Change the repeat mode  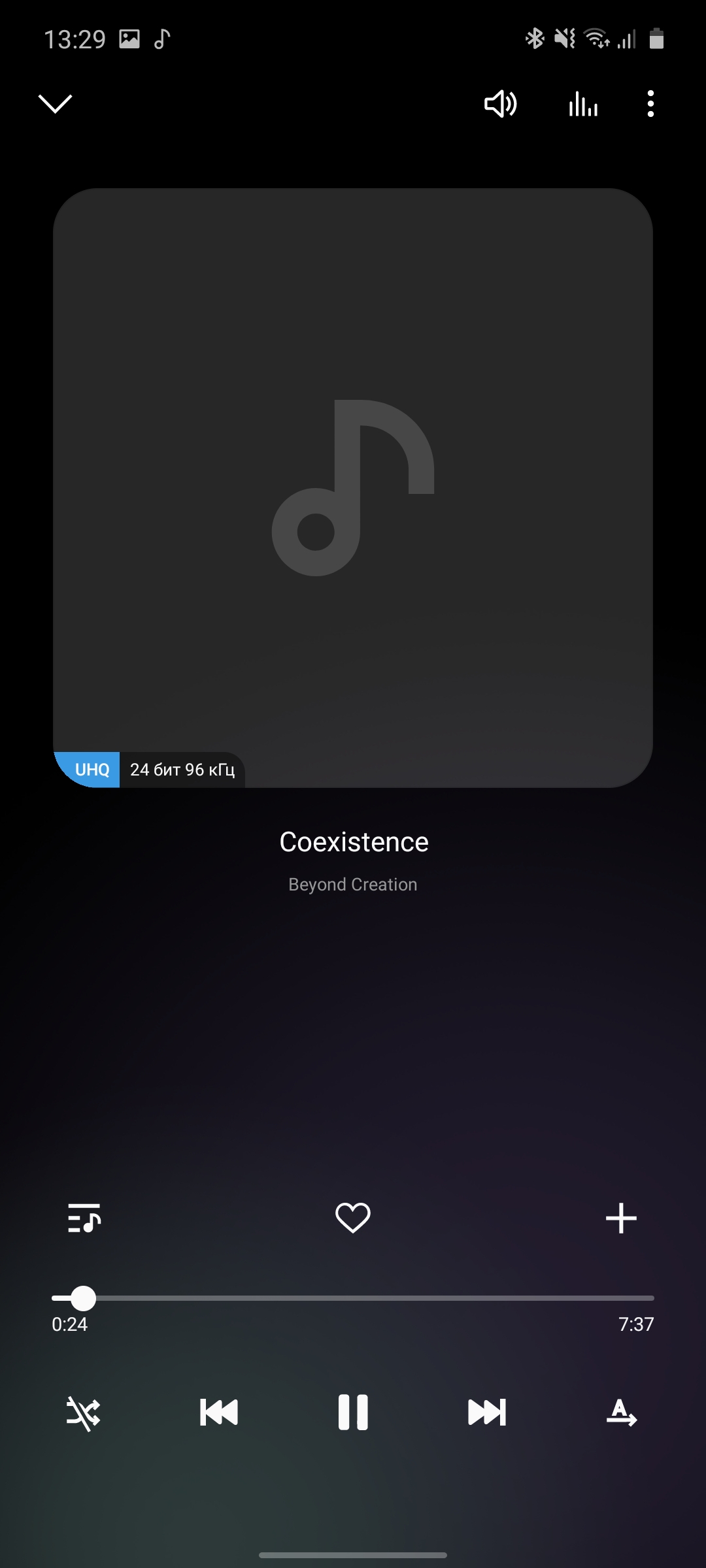[621, 1413]
